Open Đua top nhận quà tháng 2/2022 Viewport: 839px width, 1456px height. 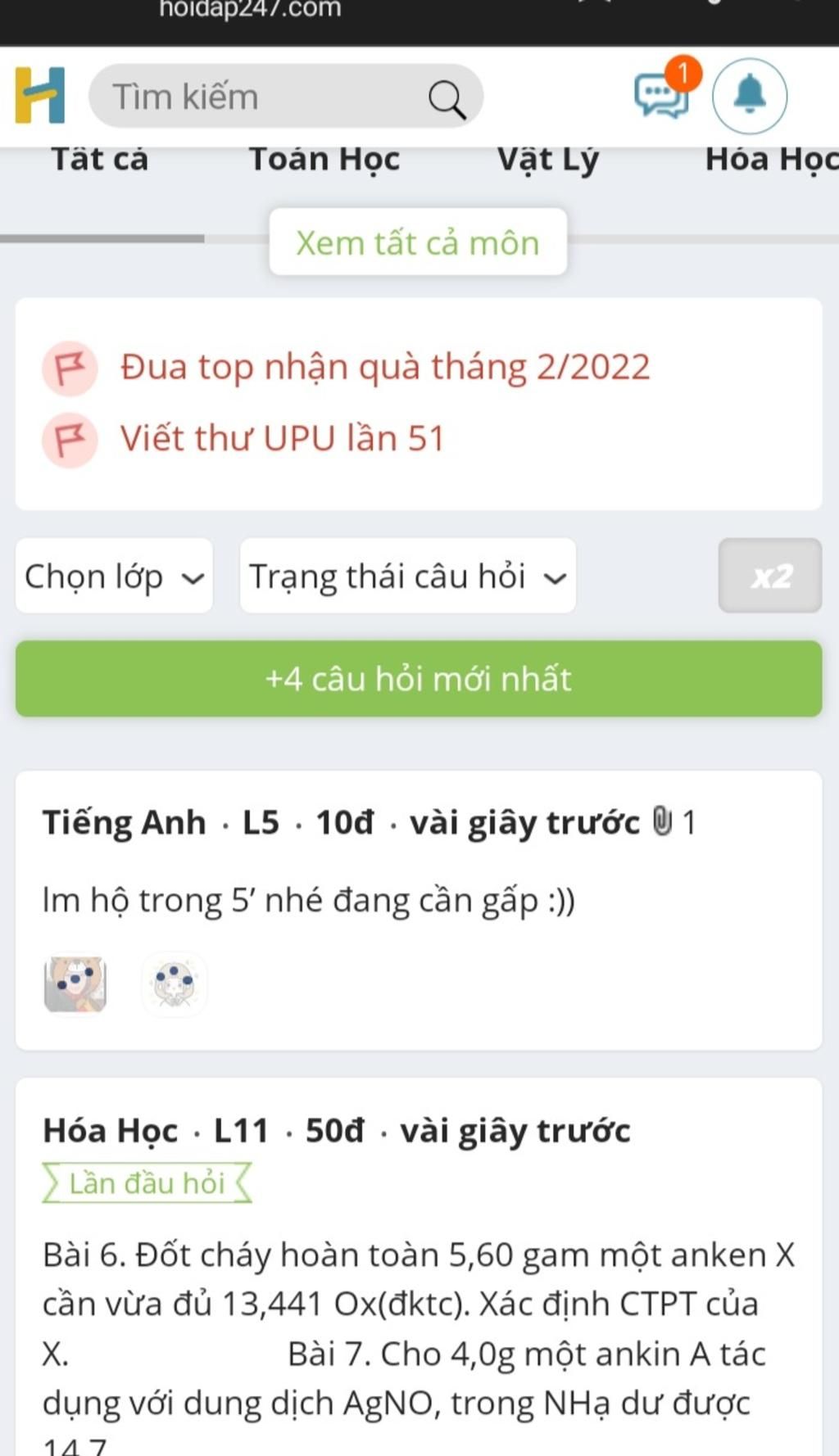pyautogui.click(x=385, y=367)
